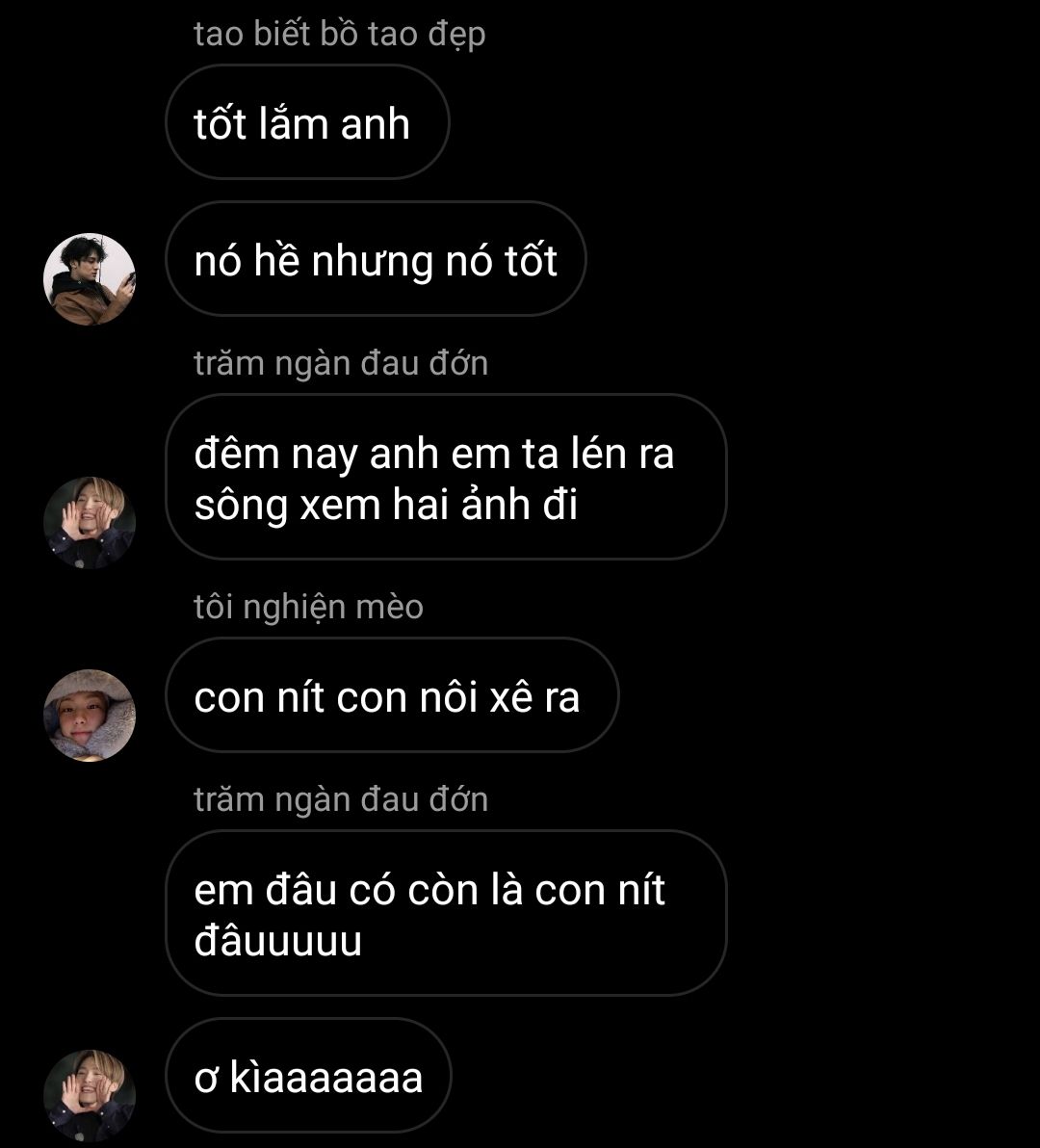View profile of tôi nghiện mèo avatar
The image size is (1040, 1148).
(x=90, y=715)
